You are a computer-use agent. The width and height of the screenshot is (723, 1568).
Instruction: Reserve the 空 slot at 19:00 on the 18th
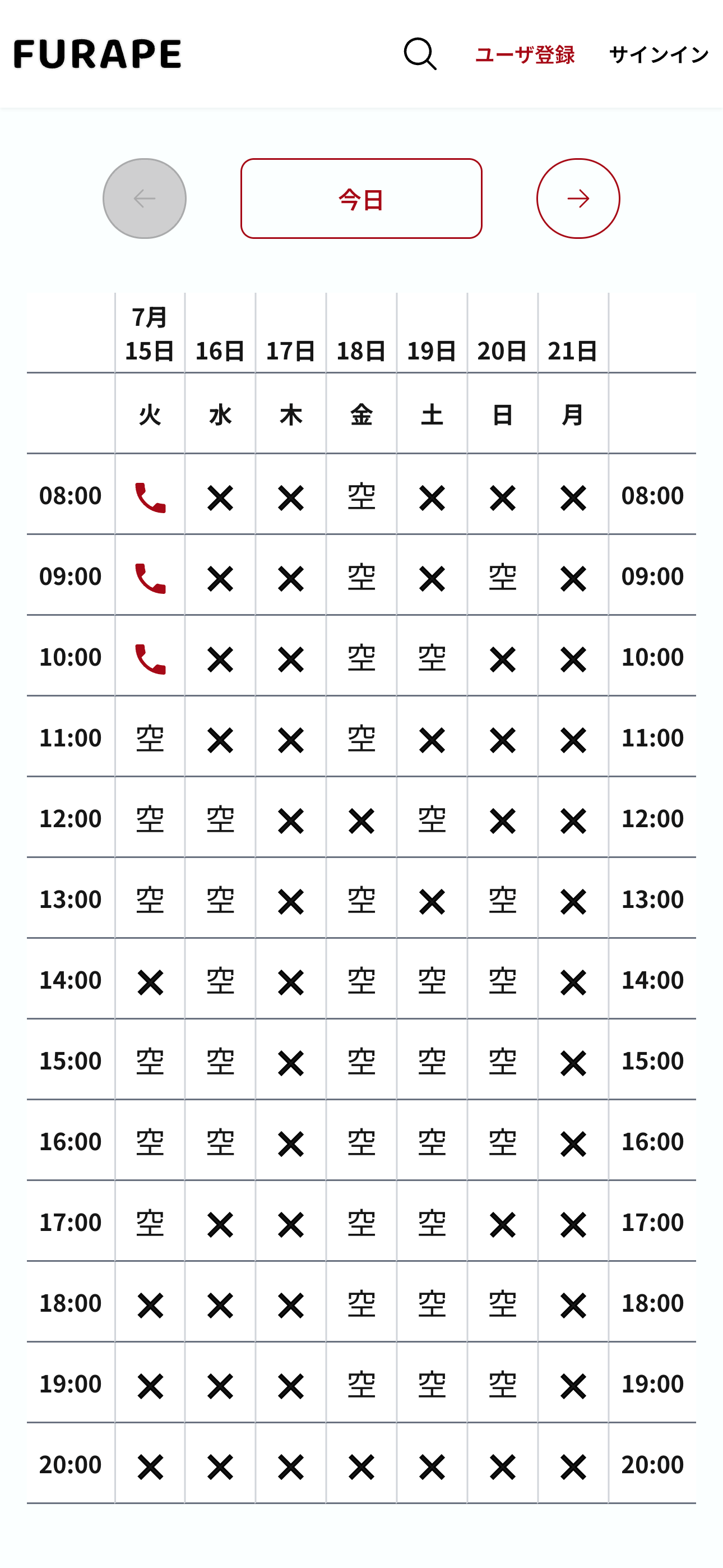click(361, 1385)
